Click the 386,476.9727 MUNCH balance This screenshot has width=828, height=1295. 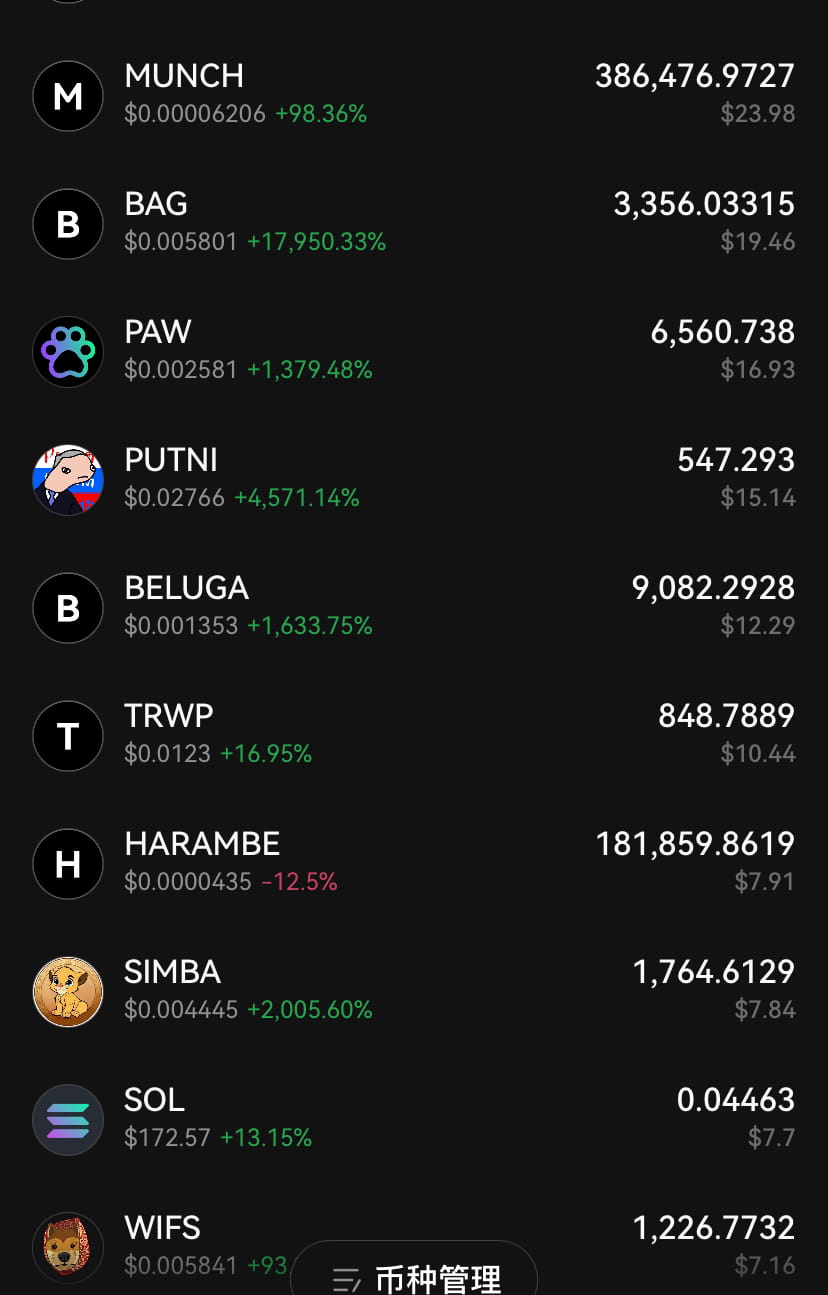[694, 76]
